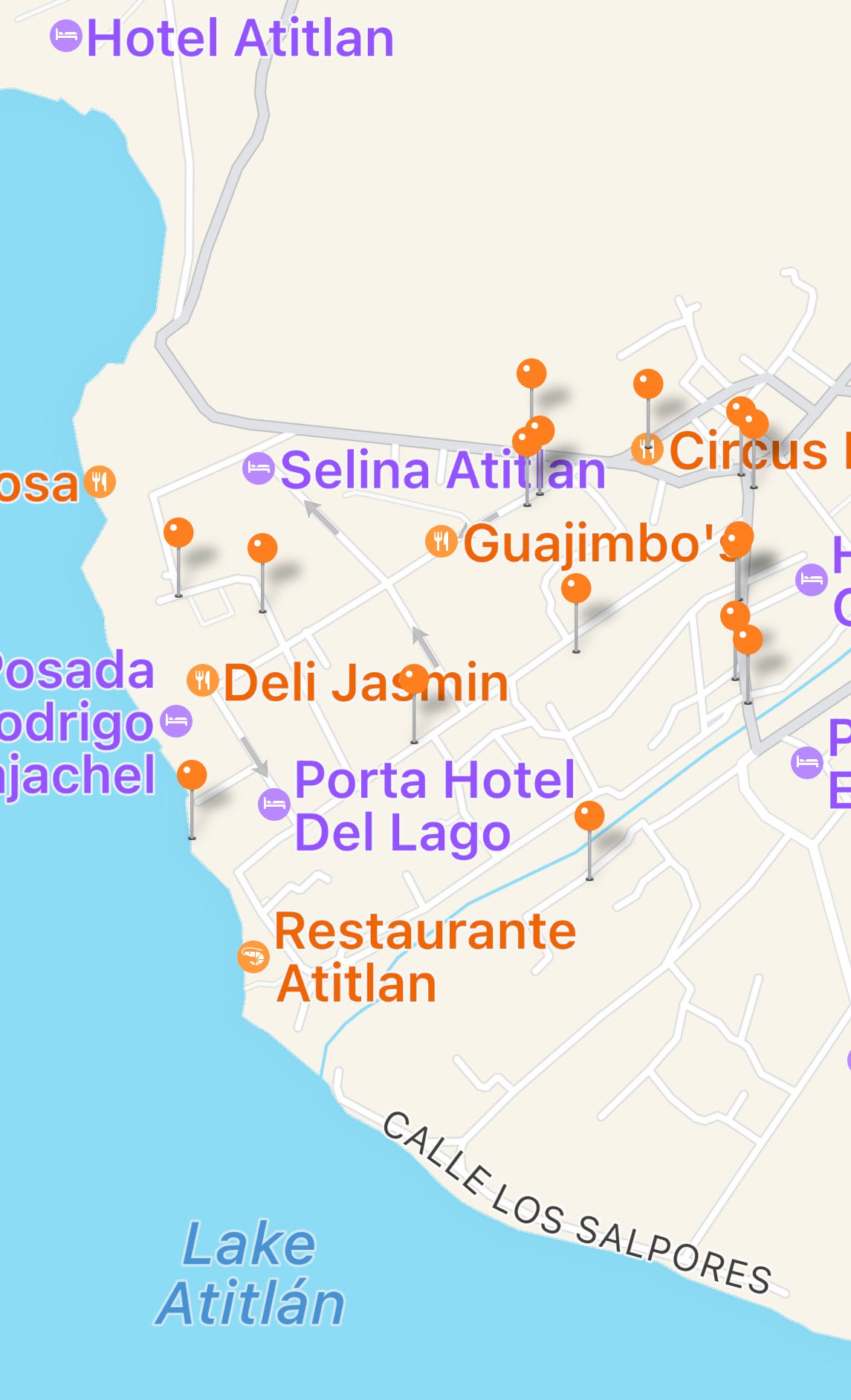Select the Porta Hotel Del Lago marker
The width and height of the screenshot is (851, 1400).
point(274,804)
